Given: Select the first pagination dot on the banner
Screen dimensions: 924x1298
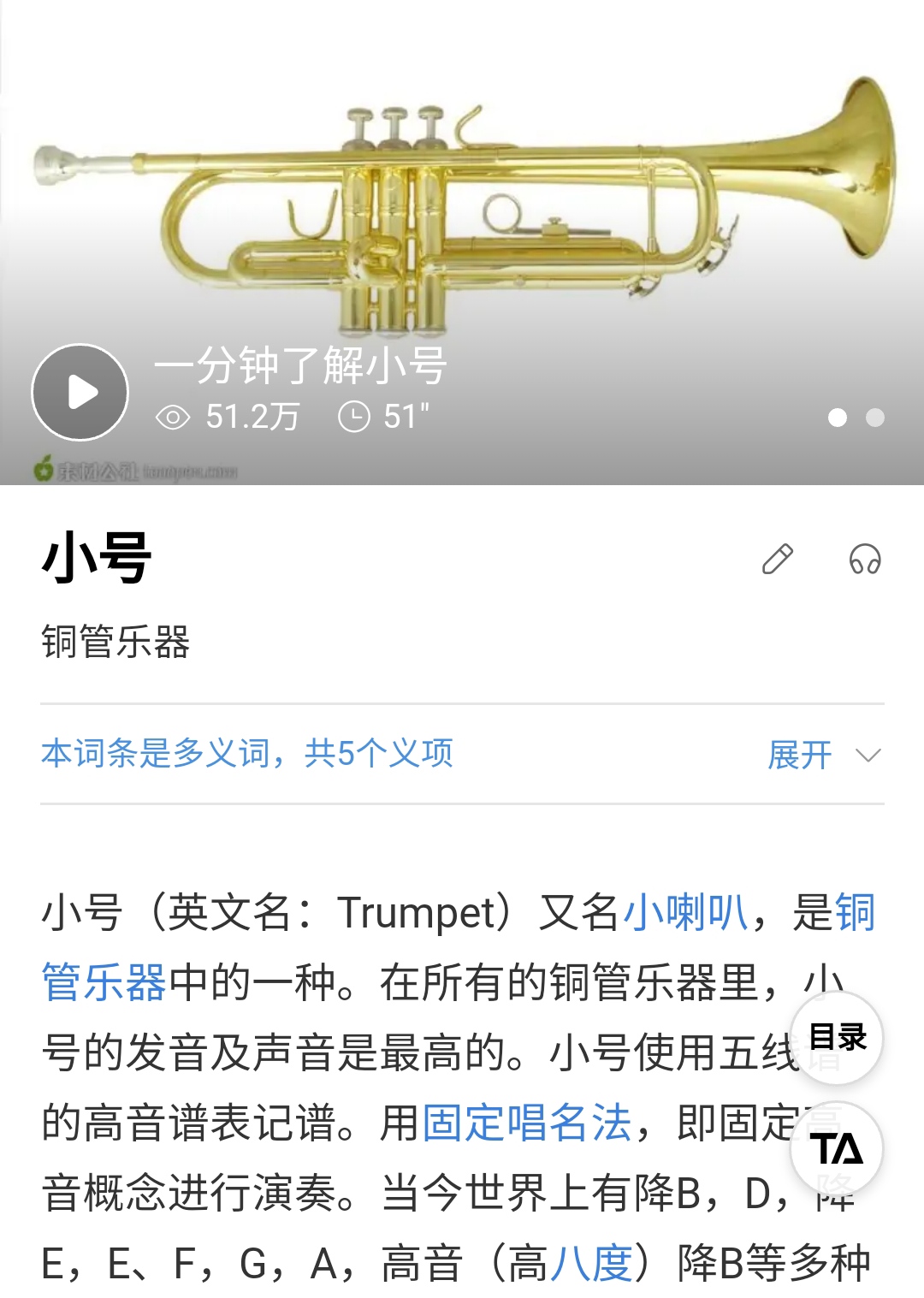Looking at the screenshot, I should pos(837,419).
